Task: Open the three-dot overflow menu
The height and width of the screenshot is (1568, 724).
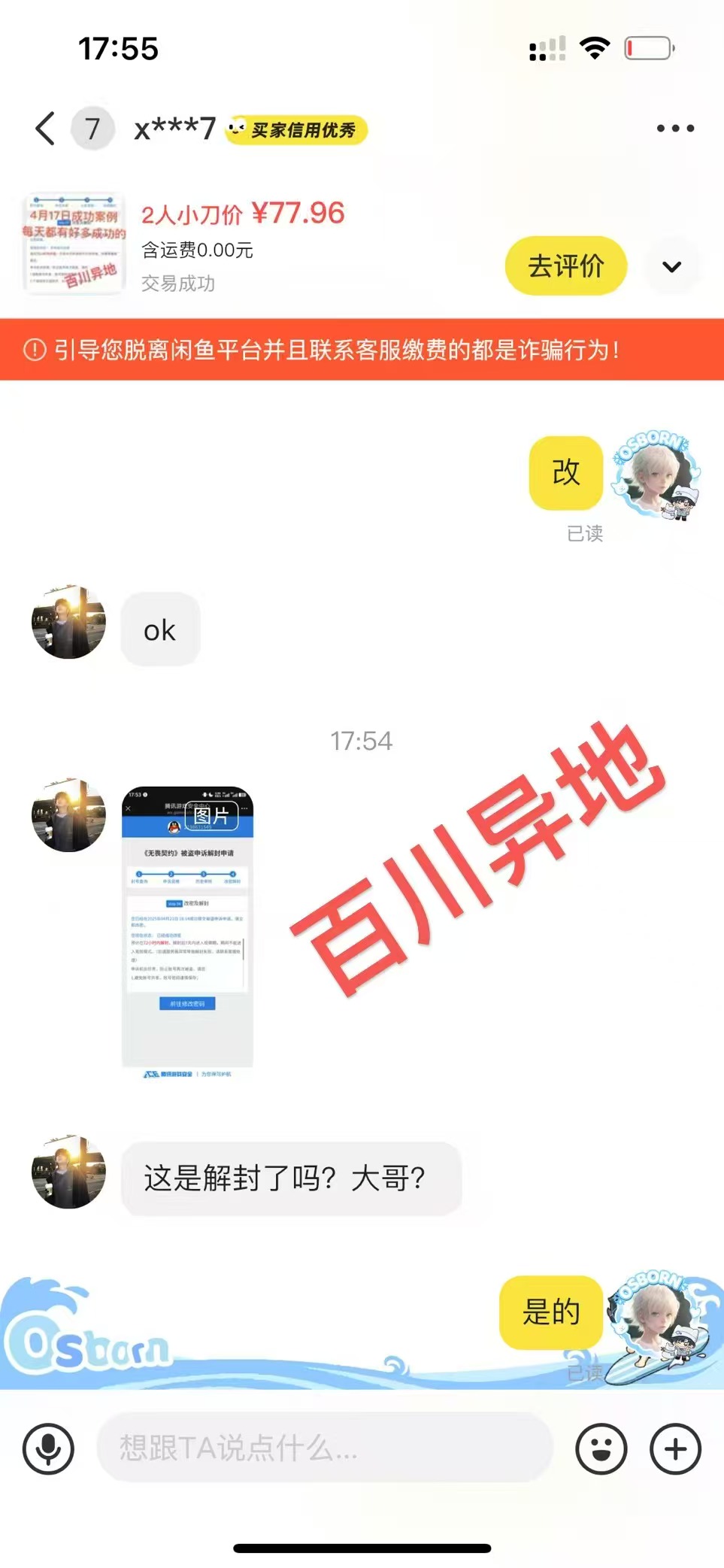Action: [675, 129]
